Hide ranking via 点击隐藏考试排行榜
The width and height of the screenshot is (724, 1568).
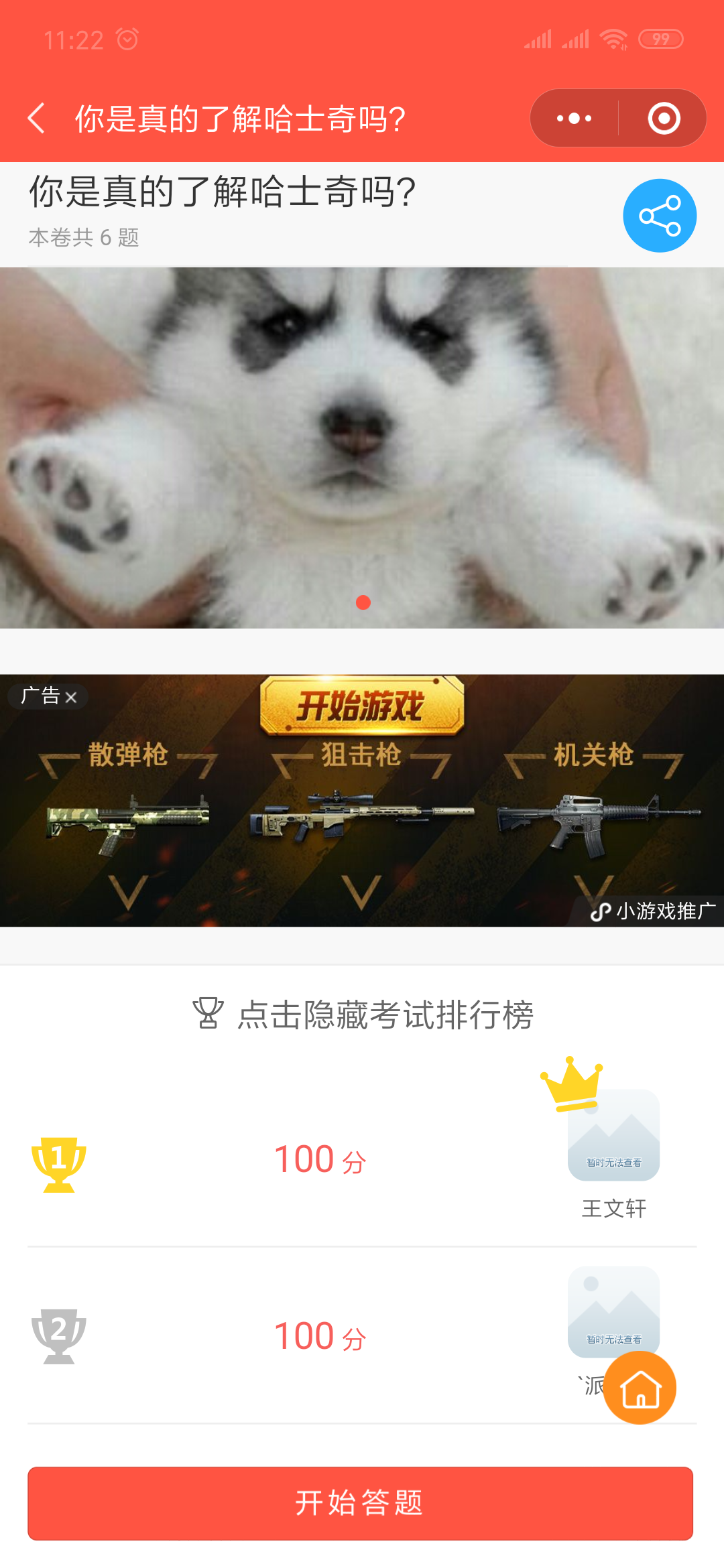click(x=363, y=1015)
